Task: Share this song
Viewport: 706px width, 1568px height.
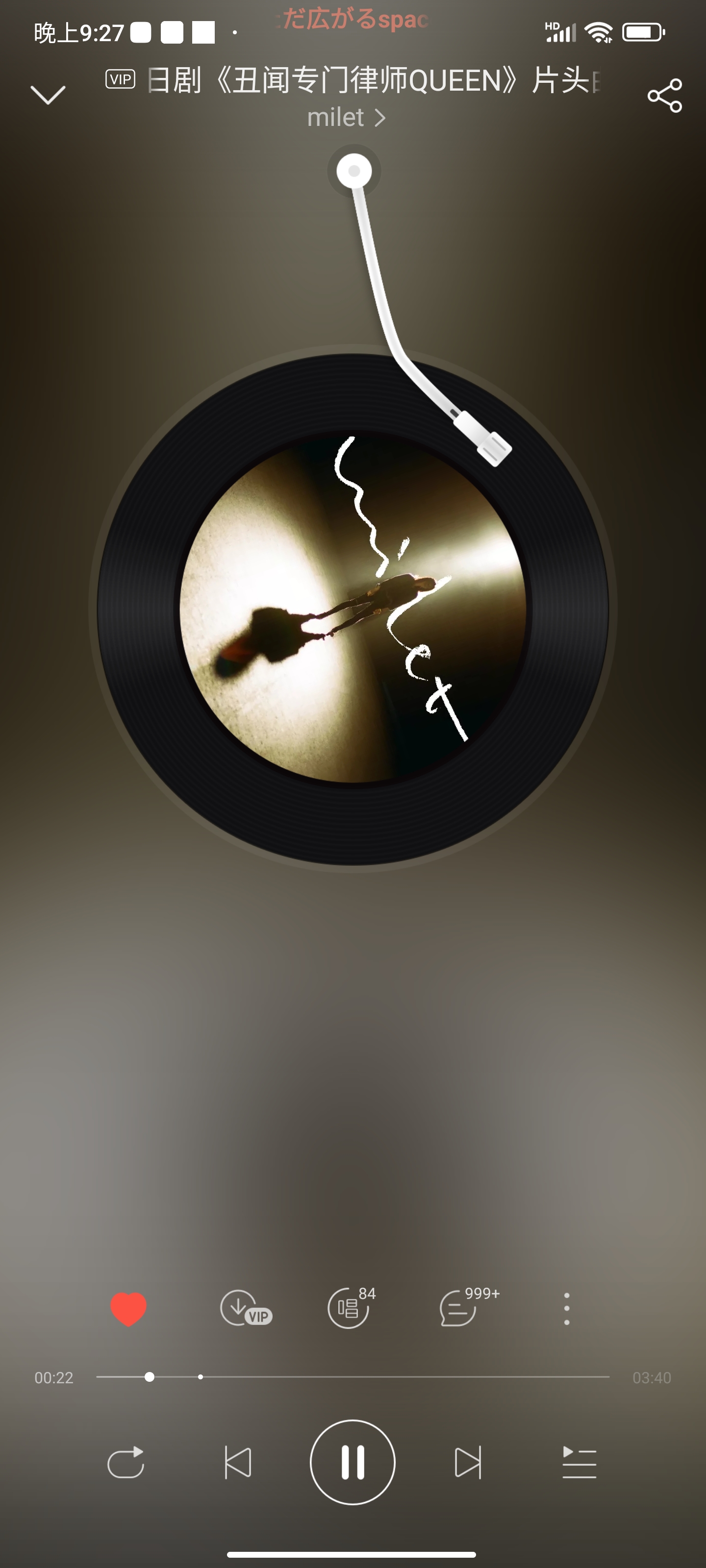Action: click(x=665, y=96)
